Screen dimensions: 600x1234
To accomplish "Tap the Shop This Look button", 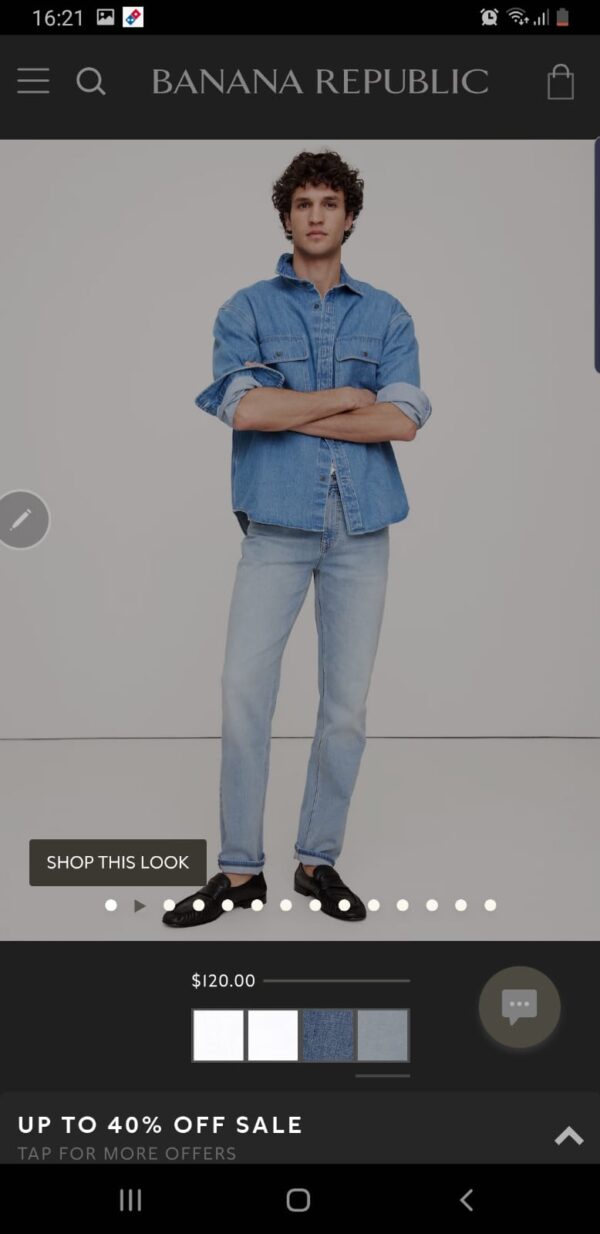I will (x=118, y=862).
